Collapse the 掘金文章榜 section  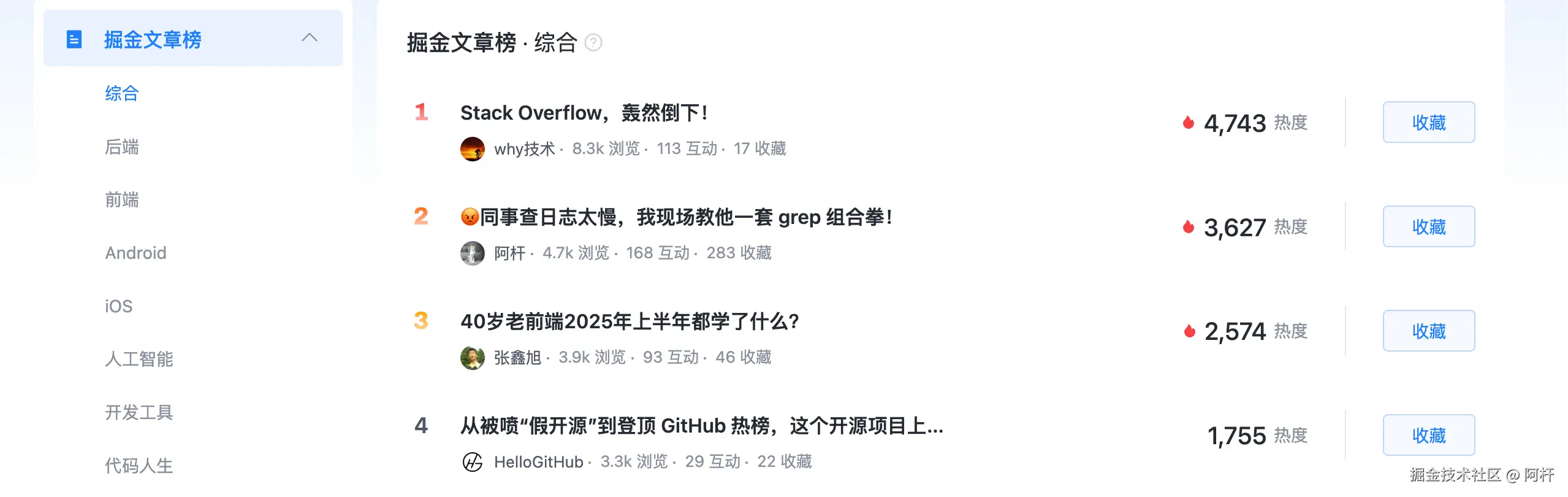coord(310,38)
